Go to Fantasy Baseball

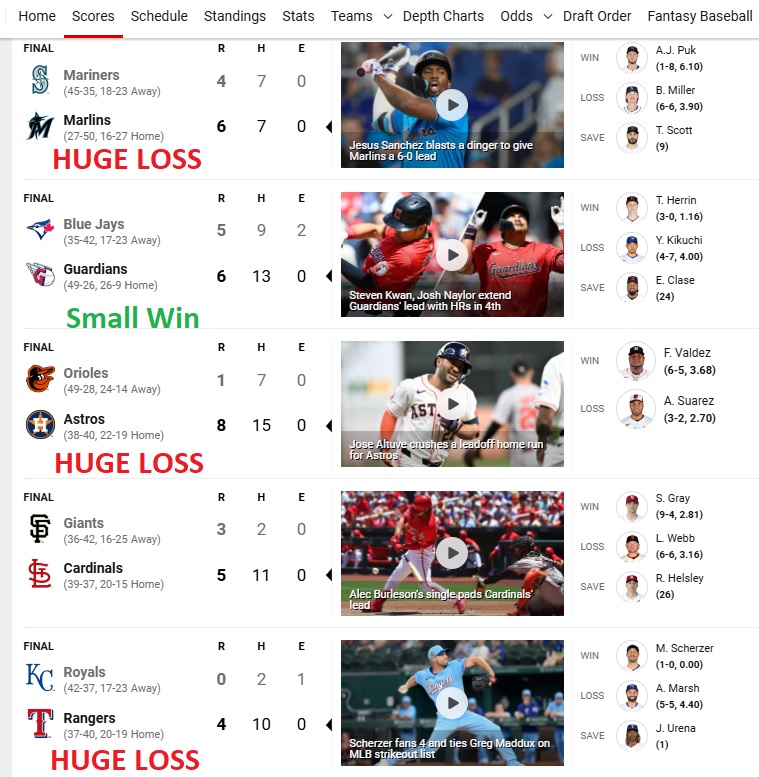point(700,16)
